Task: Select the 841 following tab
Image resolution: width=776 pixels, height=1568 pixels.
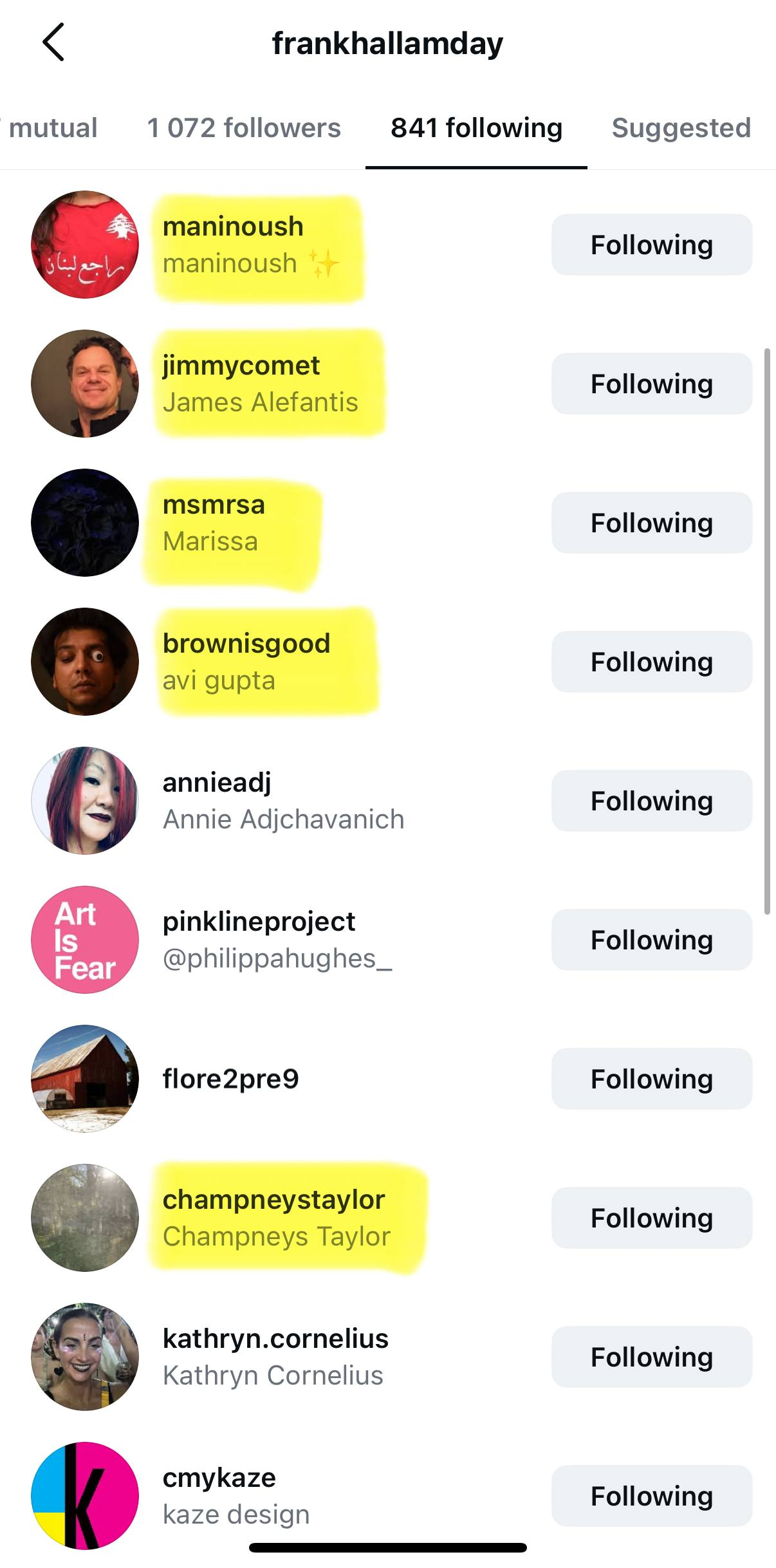Action: tap(476, 128)
